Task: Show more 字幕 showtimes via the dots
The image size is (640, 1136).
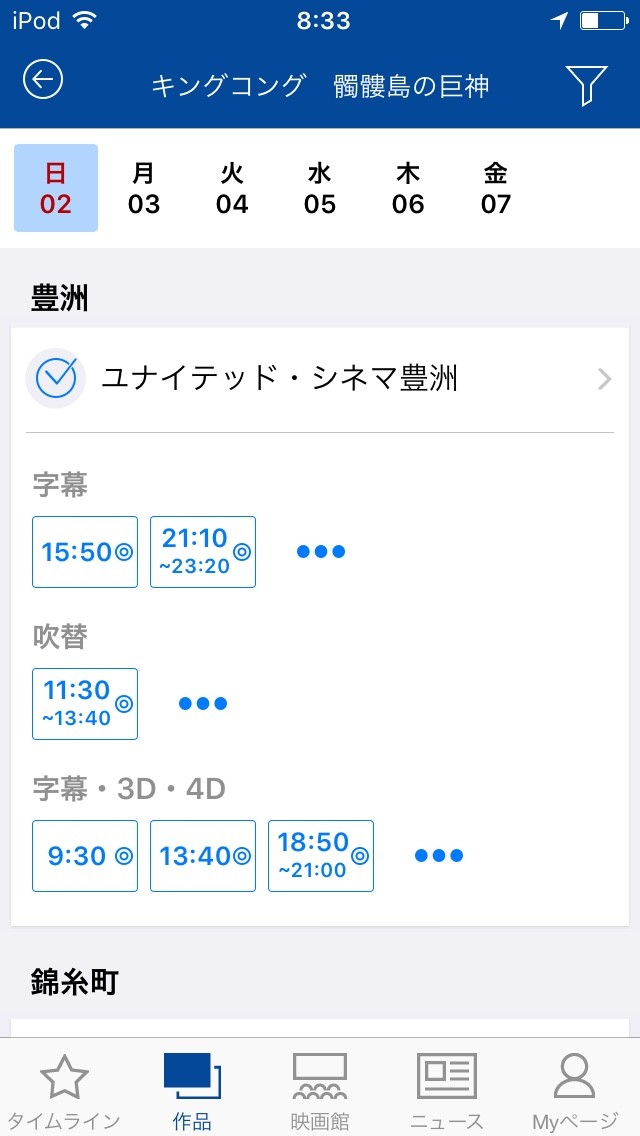Action: (321, 552)
